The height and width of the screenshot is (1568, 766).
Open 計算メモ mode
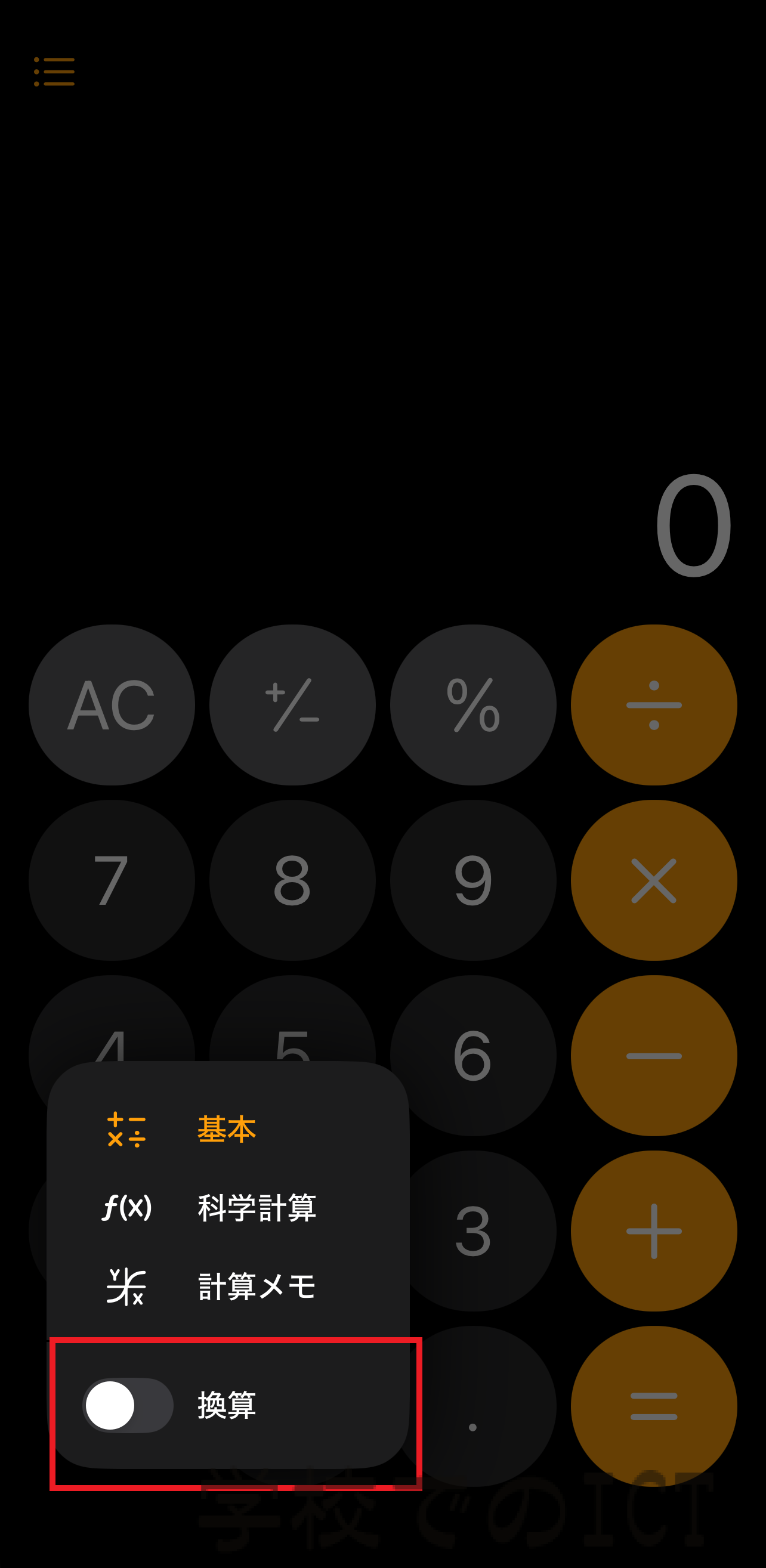pyautogui.click(x=228, y=1286)
